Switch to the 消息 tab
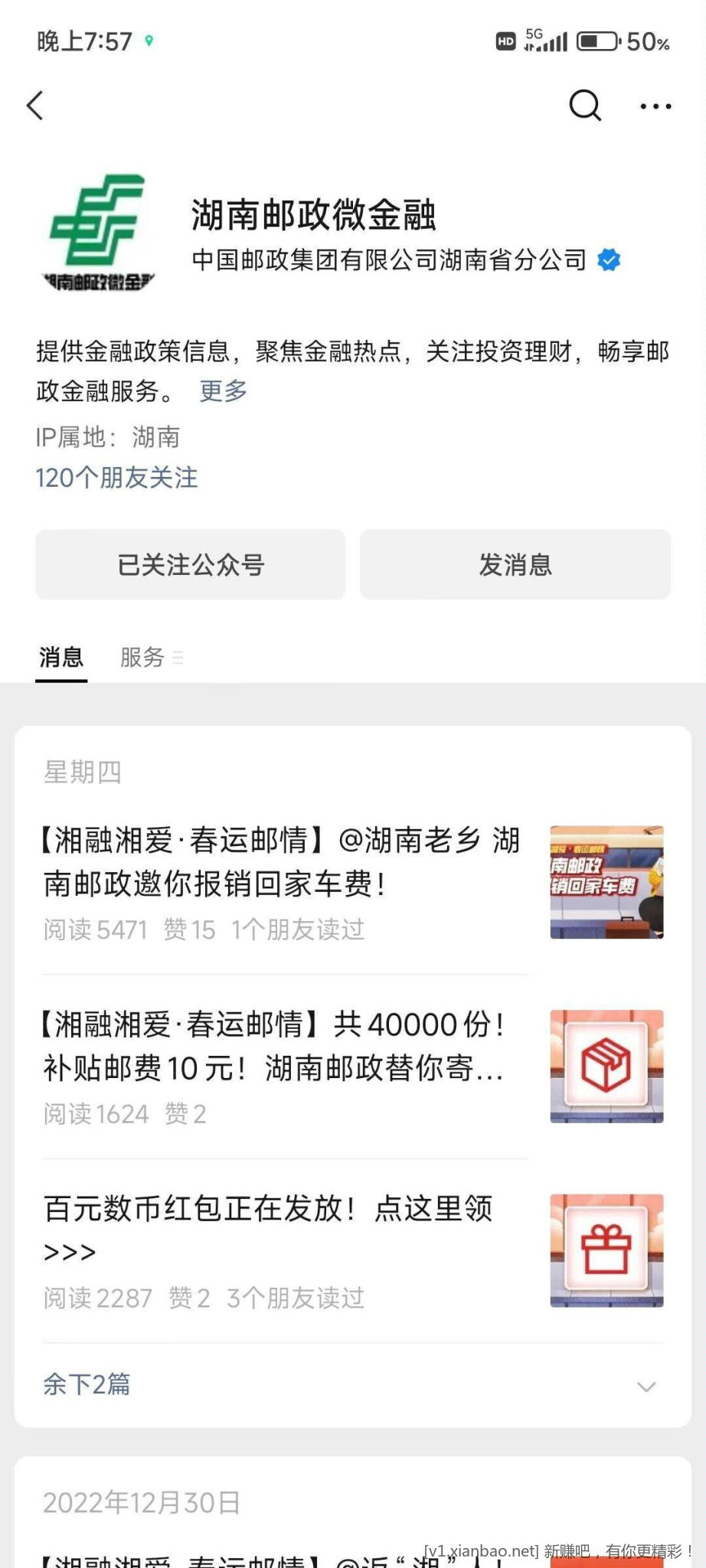Screen dimensions: 706x1568 click(61, 657)
